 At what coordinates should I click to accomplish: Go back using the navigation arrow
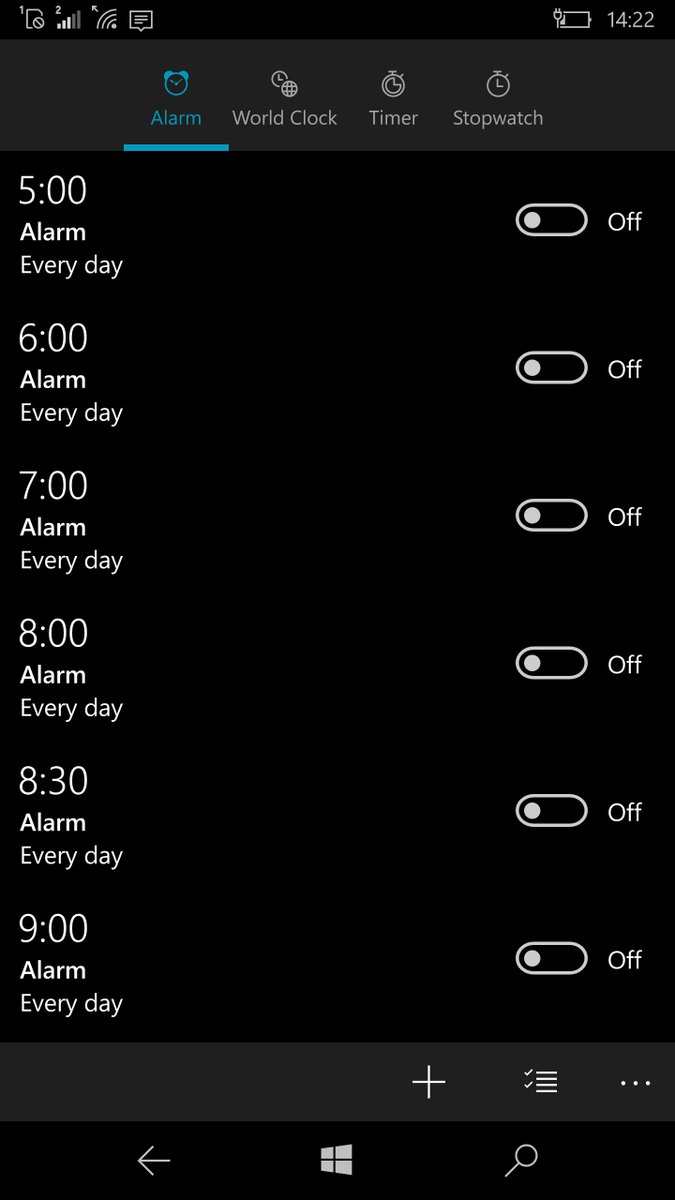[154, 1160]
